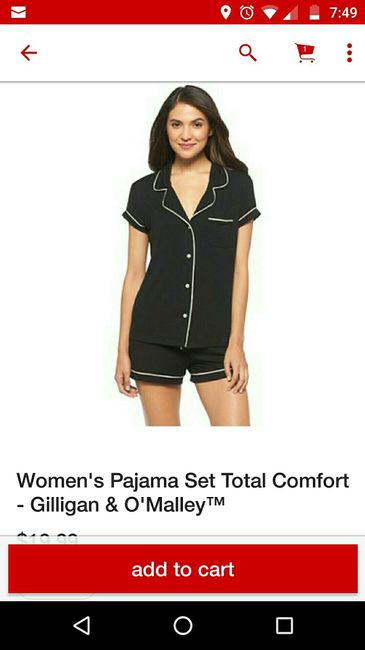Go back using the red arrow

[x=29, y=53]
